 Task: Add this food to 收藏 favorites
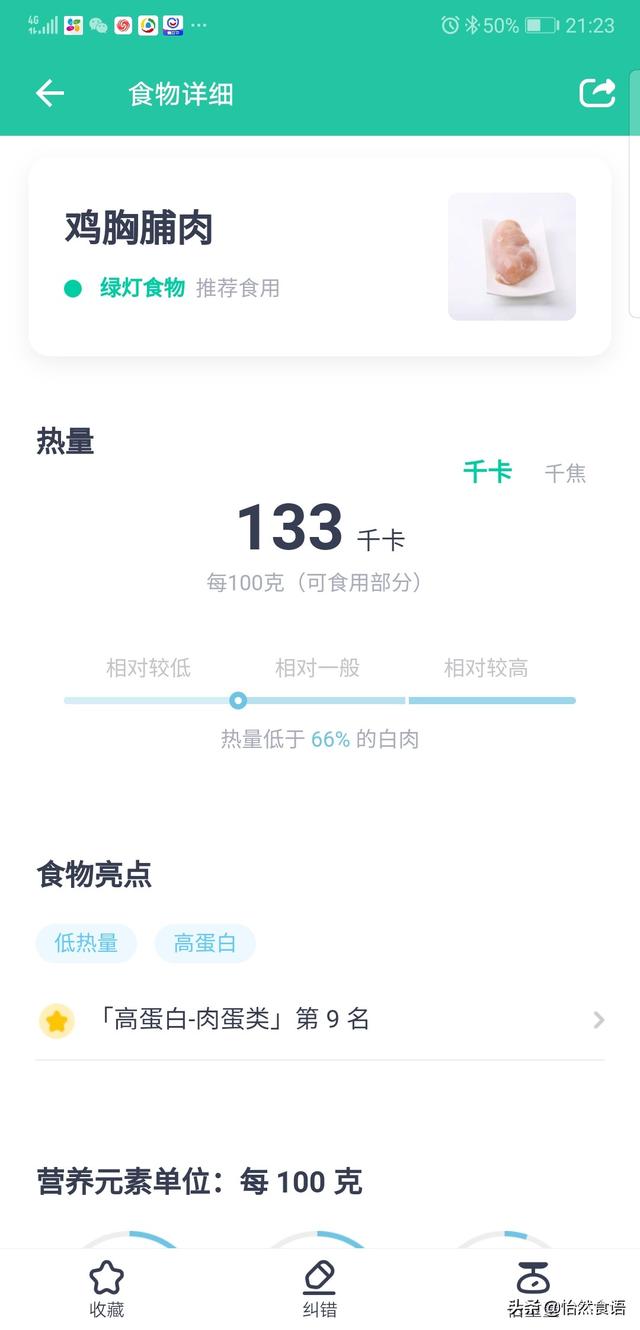click(106, 1288)
